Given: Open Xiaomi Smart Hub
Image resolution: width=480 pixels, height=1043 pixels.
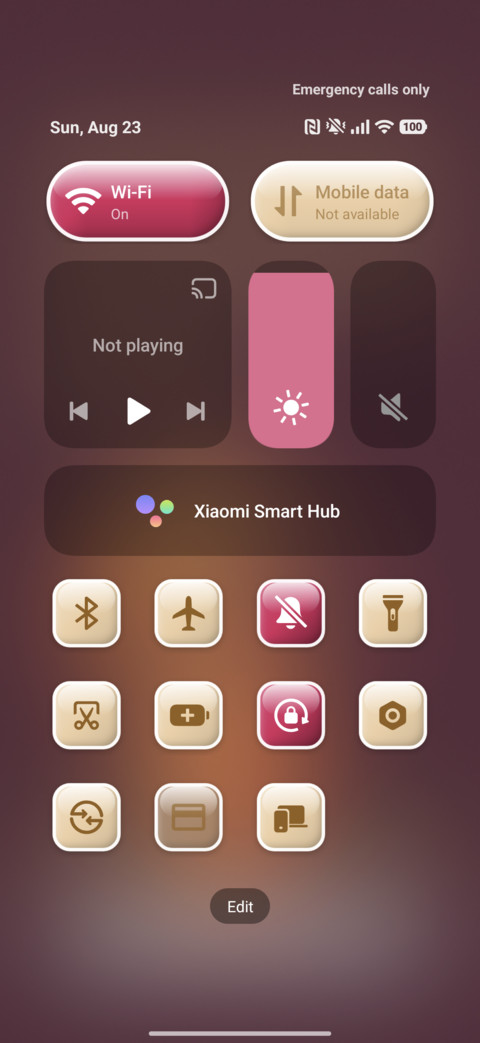Looking at the screenshot, I should [x=240, y=511].
